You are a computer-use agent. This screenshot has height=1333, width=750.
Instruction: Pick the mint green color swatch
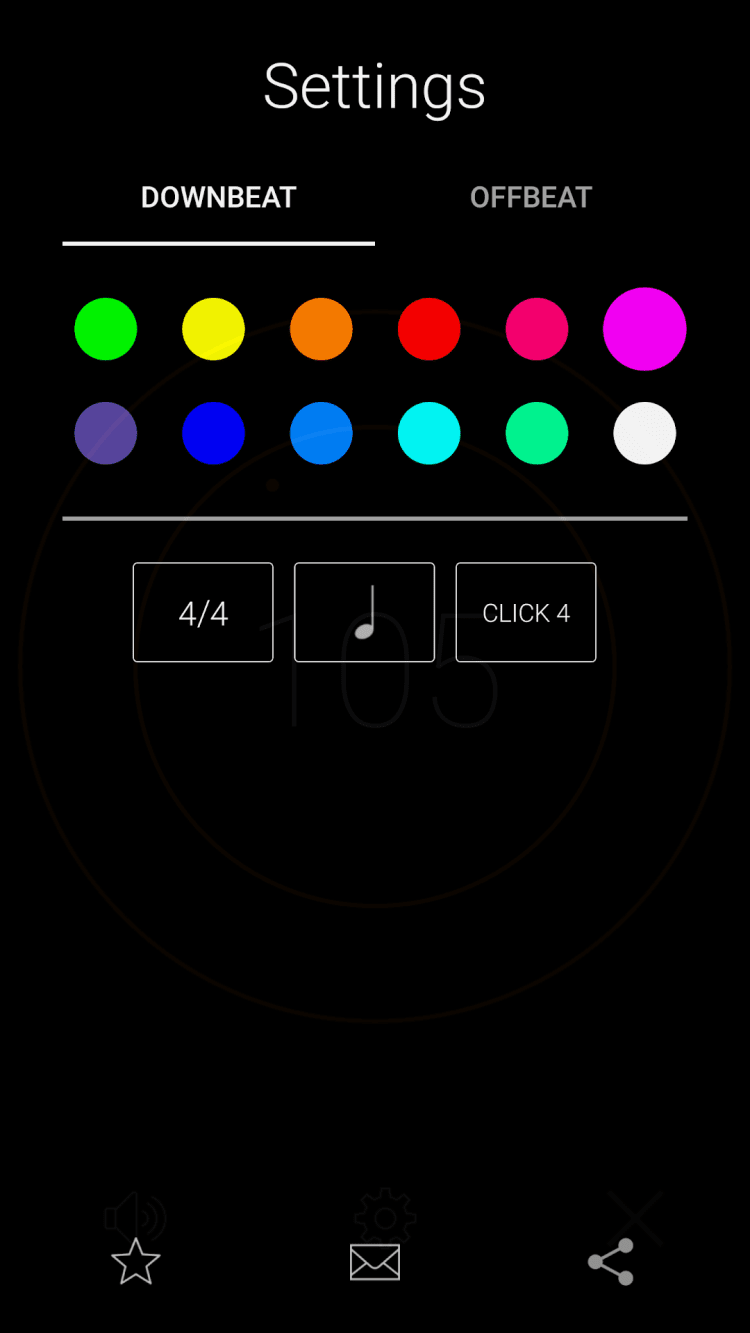(x=537, y=433)
